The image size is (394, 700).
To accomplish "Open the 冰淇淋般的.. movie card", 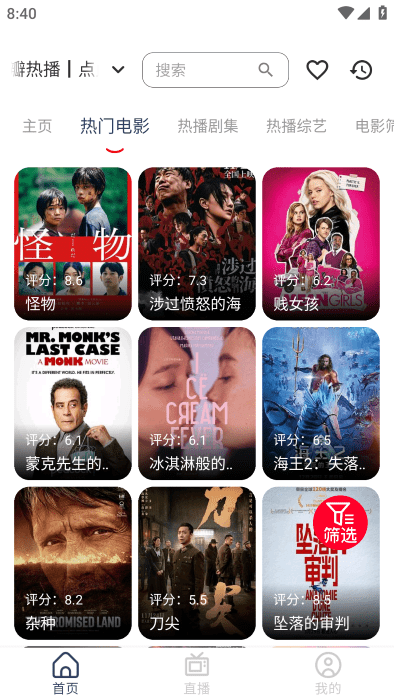I will point(197,404).
